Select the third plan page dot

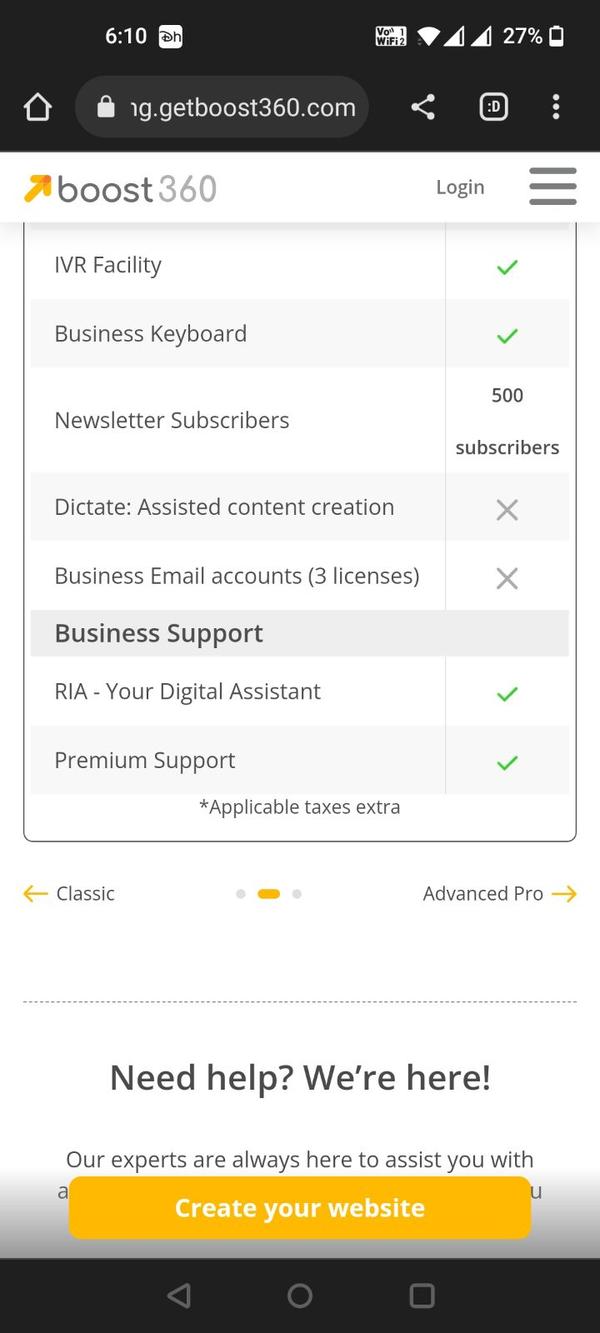297,894
